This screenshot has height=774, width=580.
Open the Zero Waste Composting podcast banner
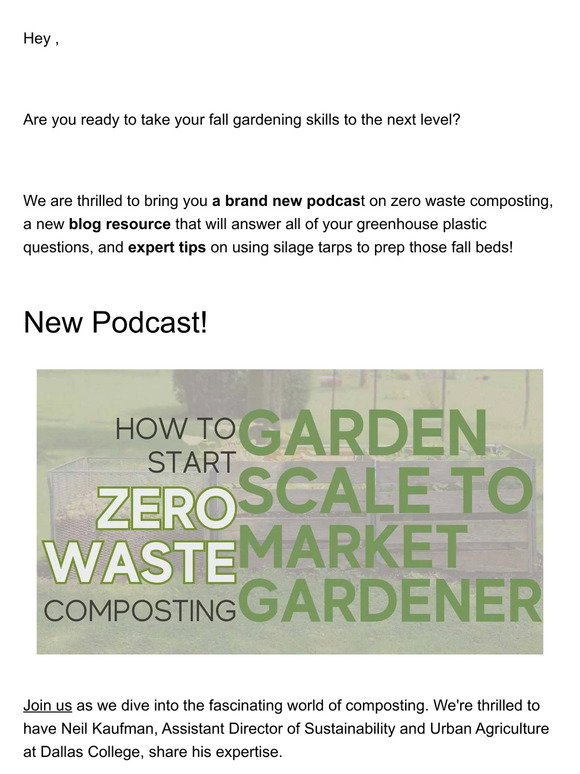coord(290,512)
